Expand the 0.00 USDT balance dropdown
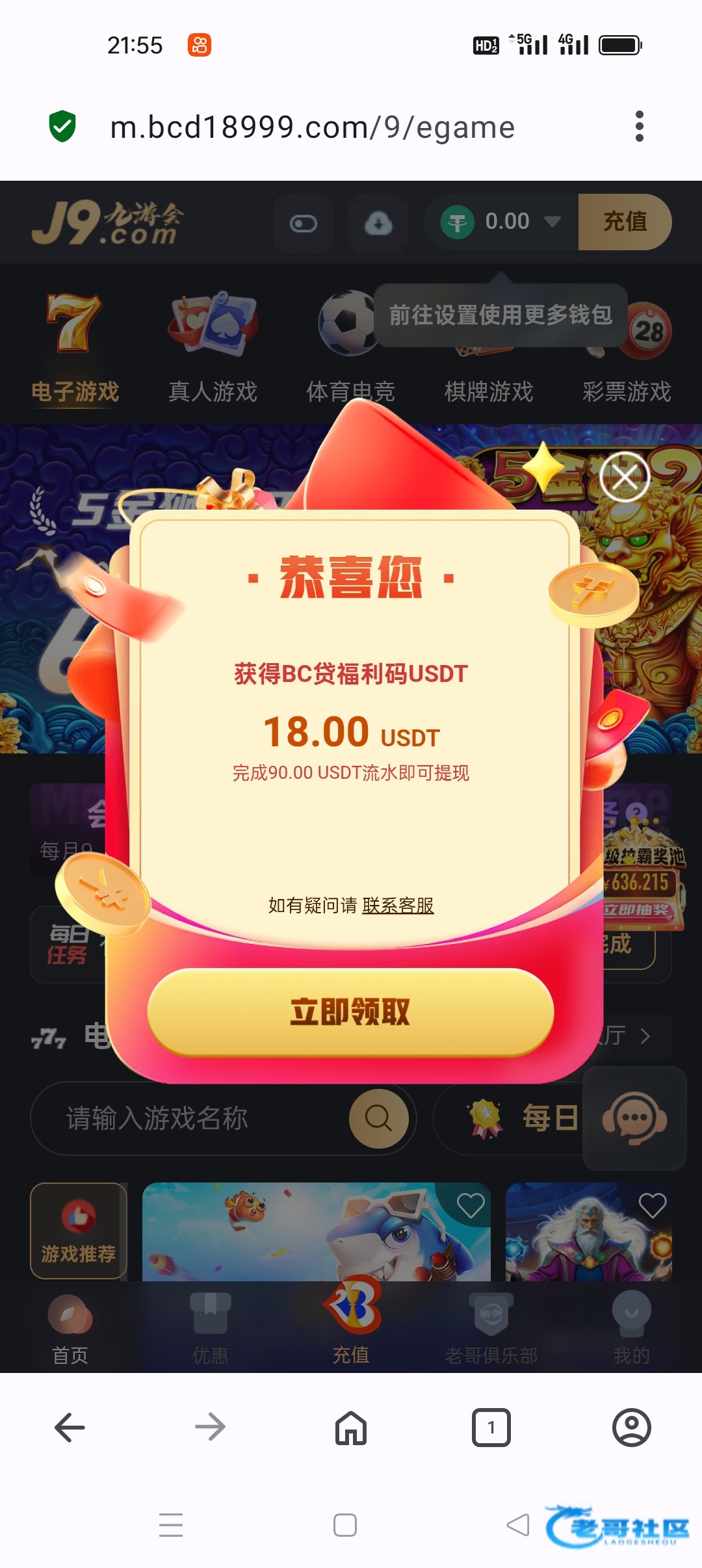The image size is (702, 1568). (552, 222)
